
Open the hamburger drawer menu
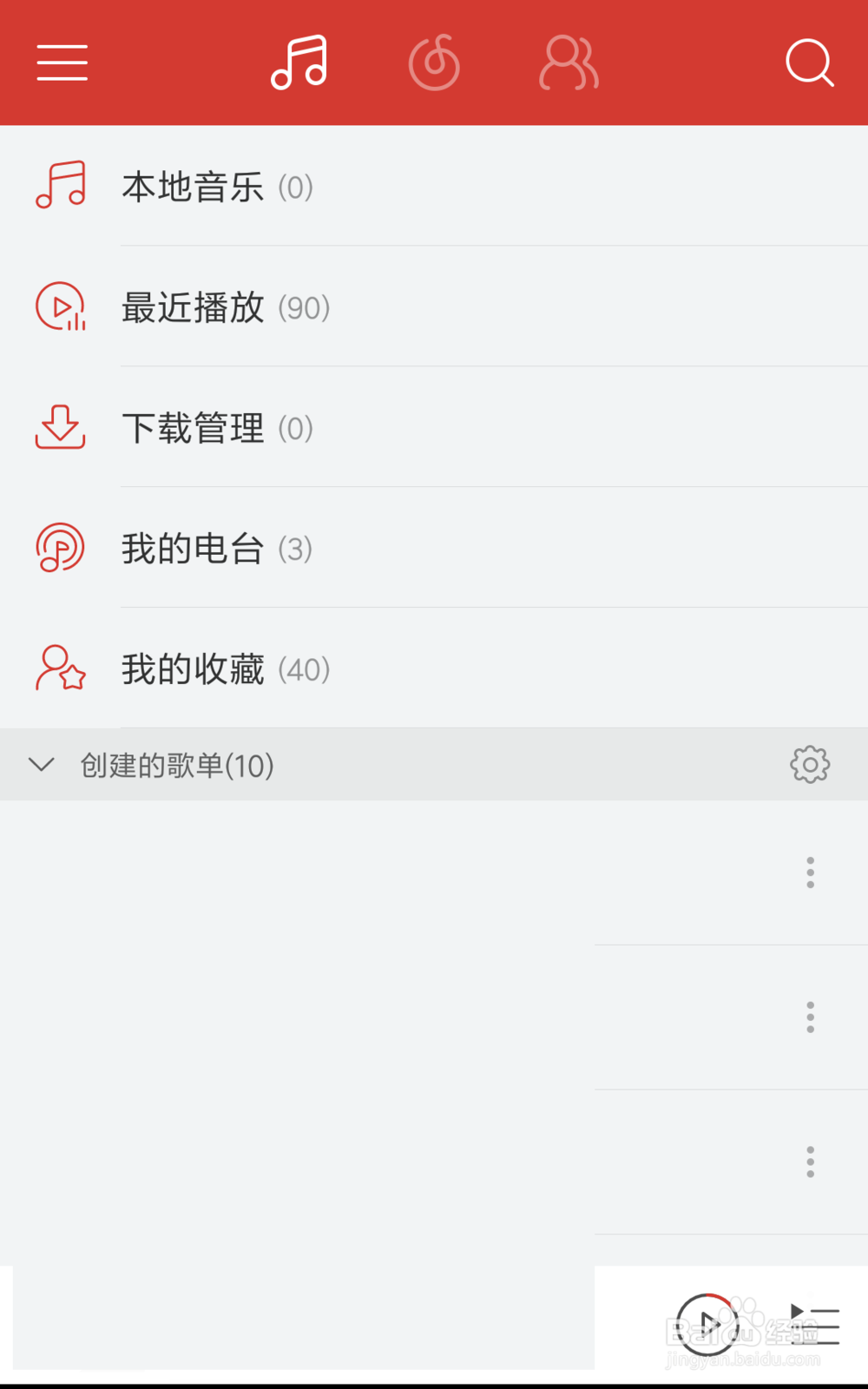point(62,63)
